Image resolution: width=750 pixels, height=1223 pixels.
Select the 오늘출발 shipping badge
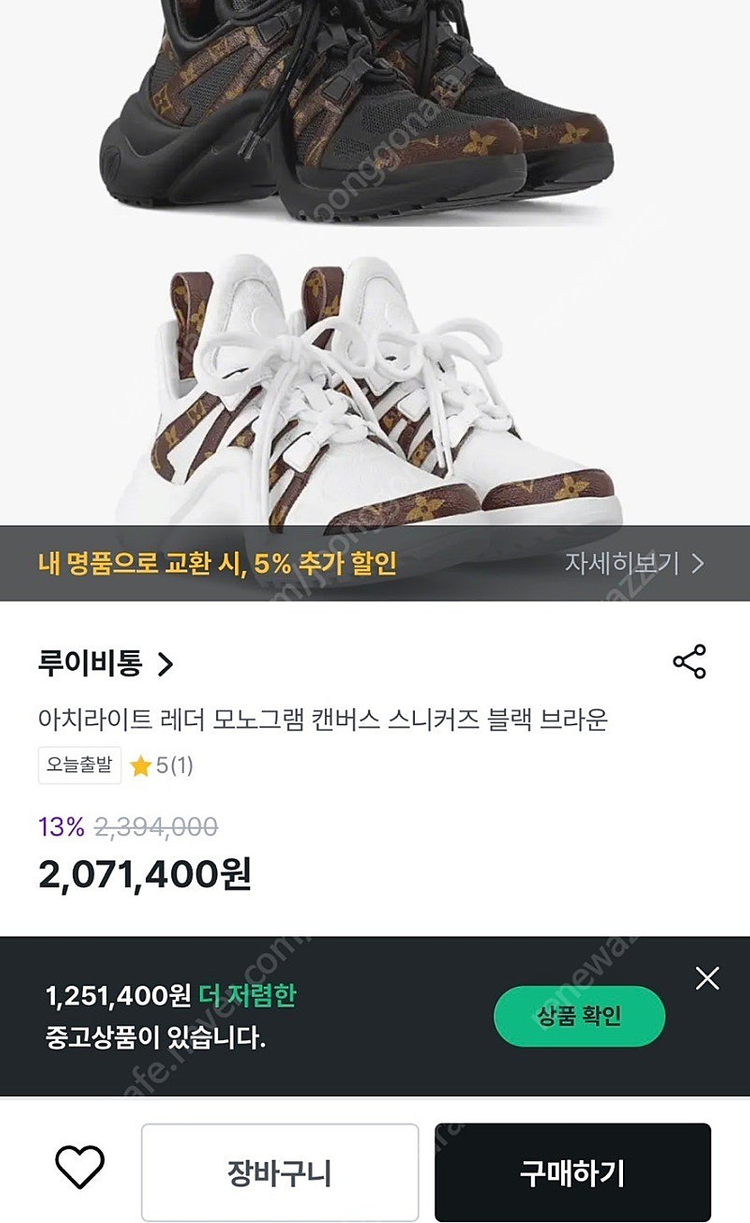78,764
